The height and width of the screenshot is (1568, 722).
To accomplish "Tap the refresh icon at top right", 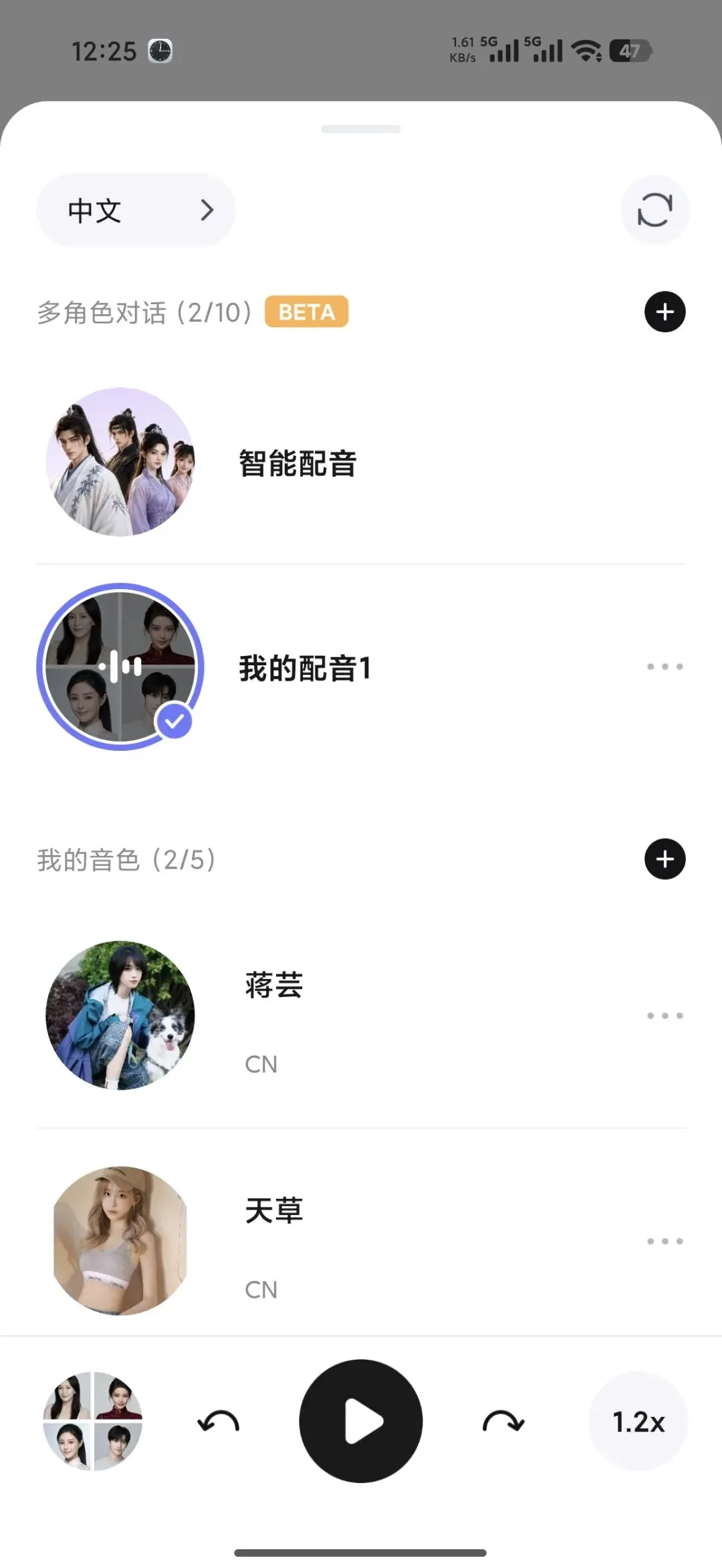I will pos(654,210).
